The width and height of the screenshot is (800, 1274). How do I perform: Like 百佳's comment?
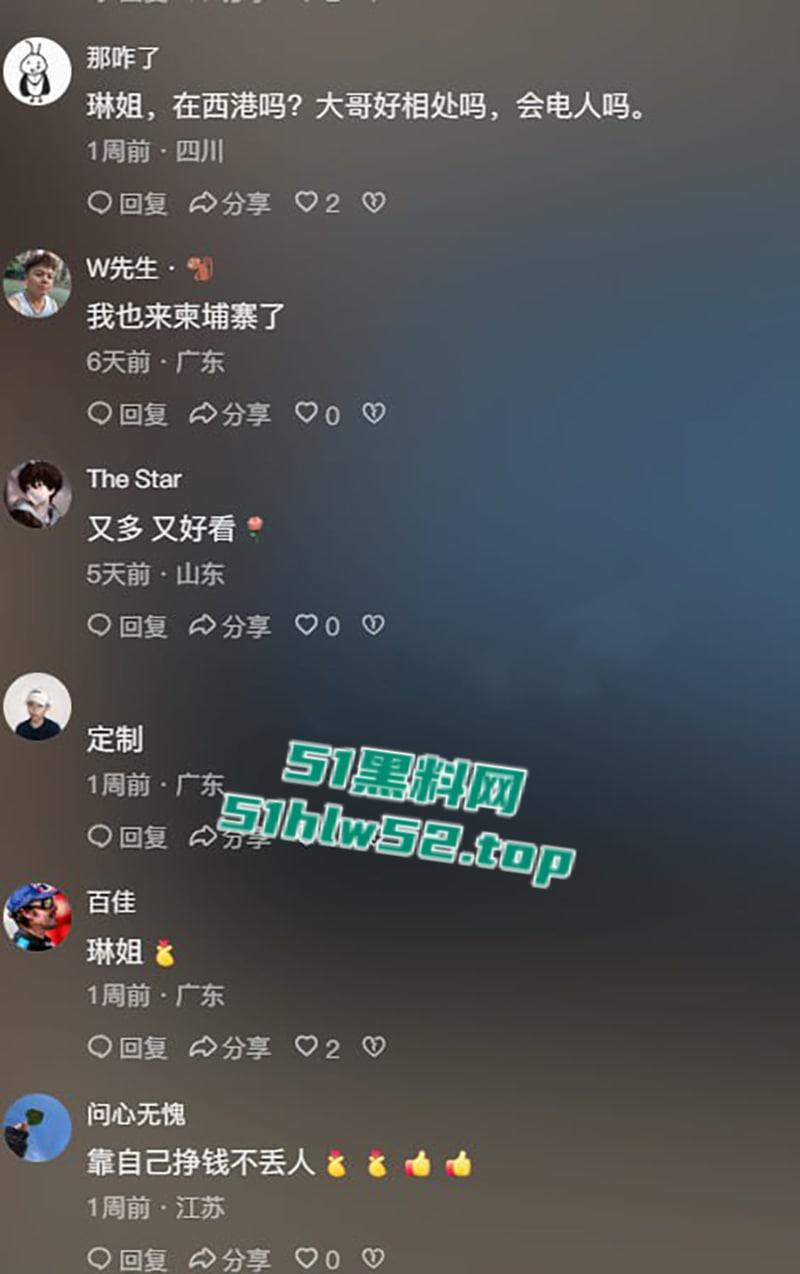click(x=307, y=1047)
